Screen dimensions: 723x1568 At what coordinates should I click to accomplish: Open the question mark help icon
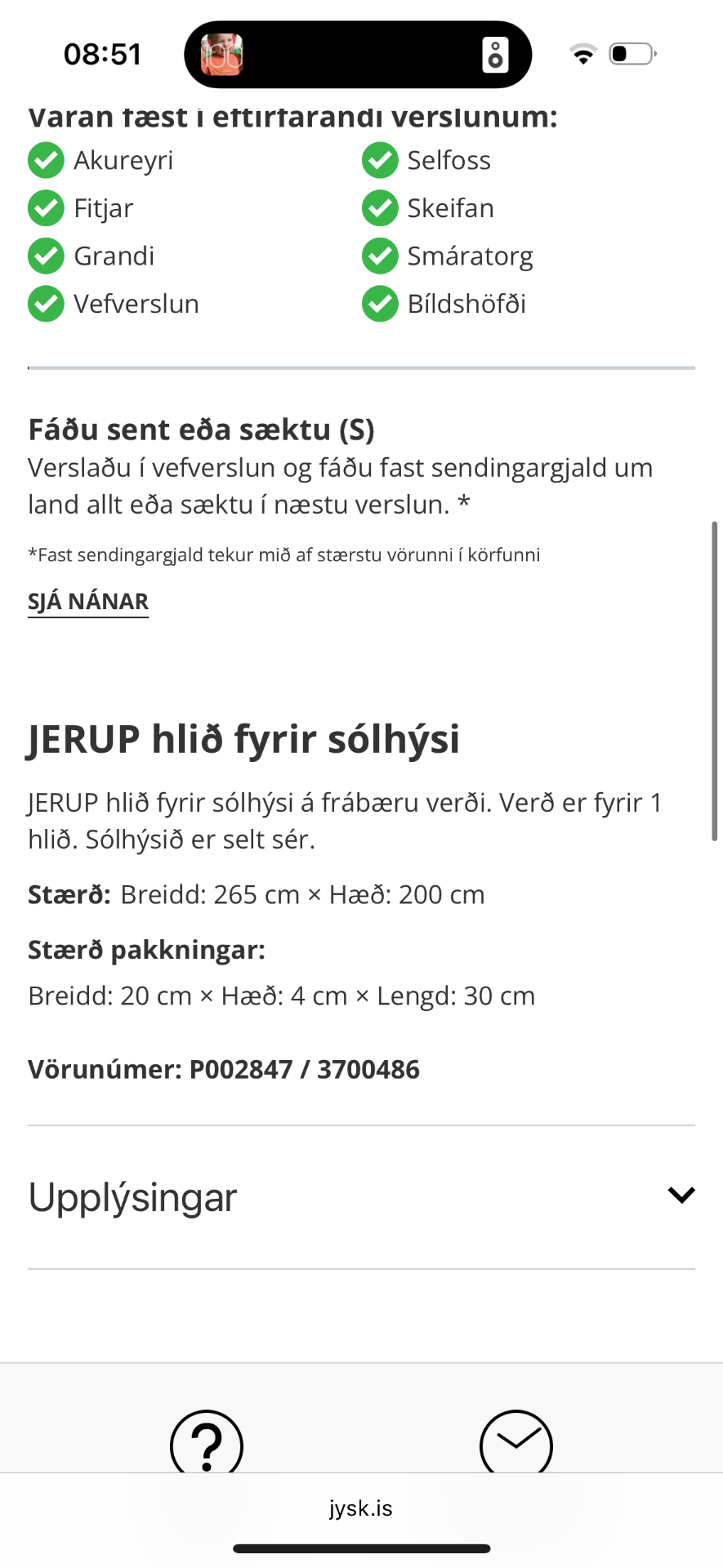[207, 1443]
